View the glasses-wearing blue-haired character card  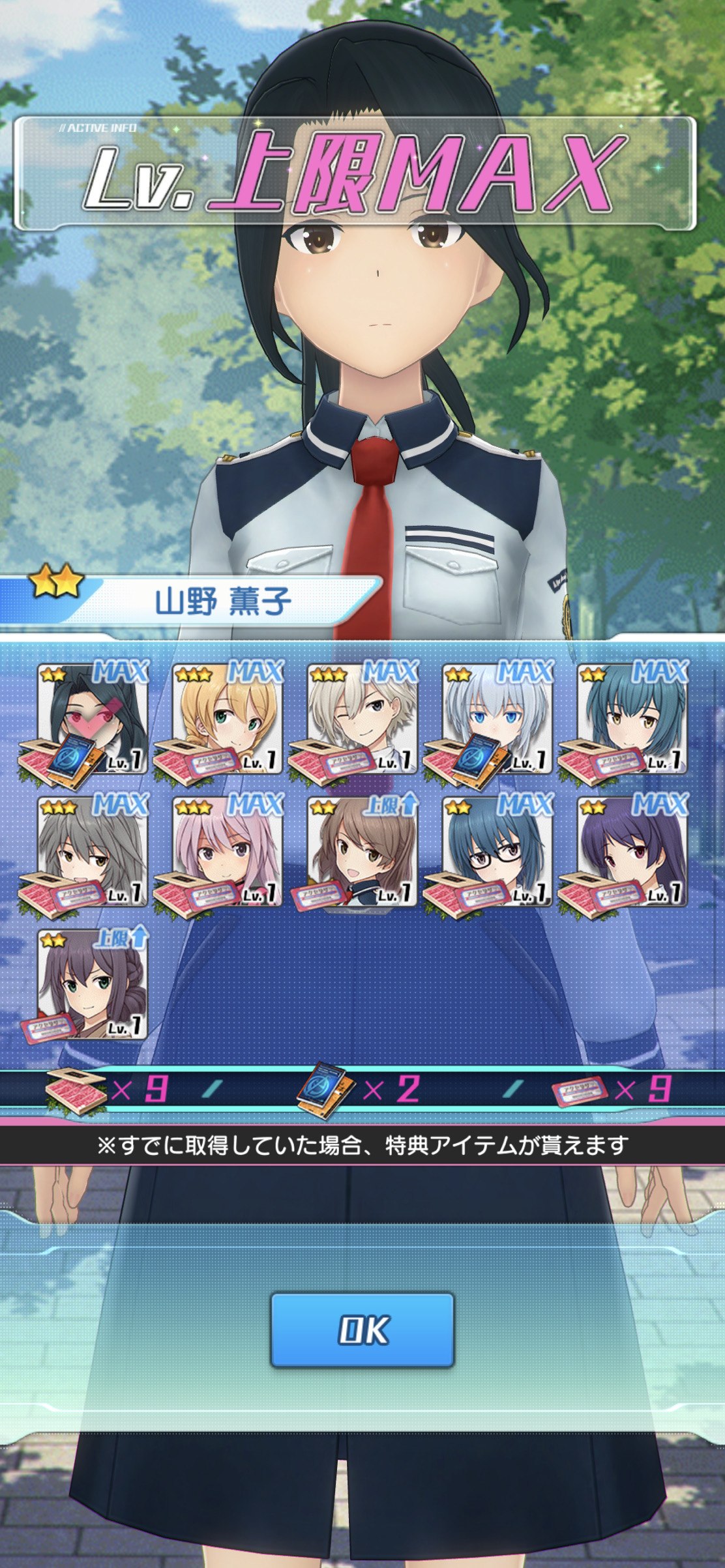coord(497,850)
